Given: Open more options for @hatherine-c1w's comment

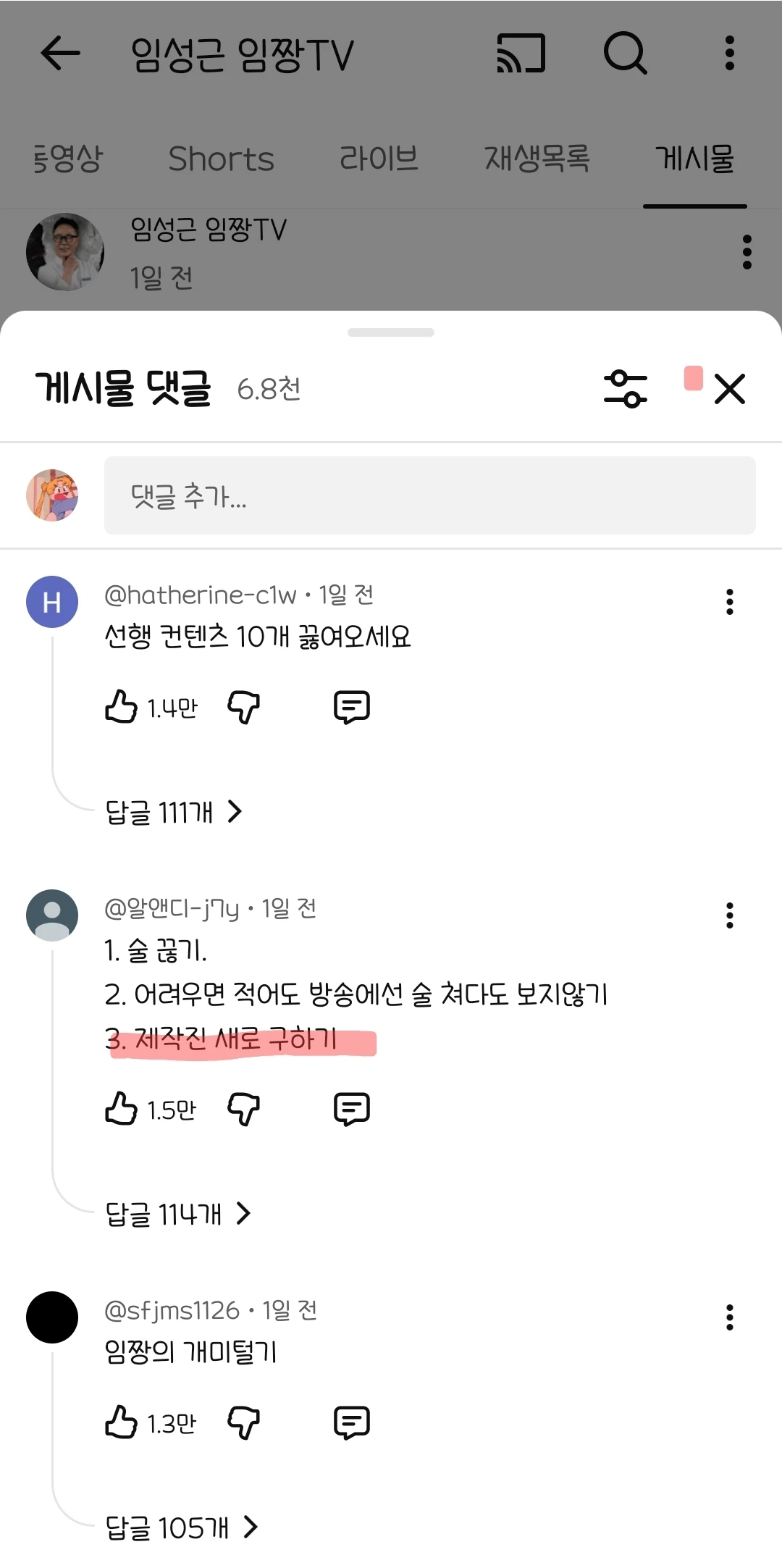Looking at the screenshot, I should coord(729,602).
